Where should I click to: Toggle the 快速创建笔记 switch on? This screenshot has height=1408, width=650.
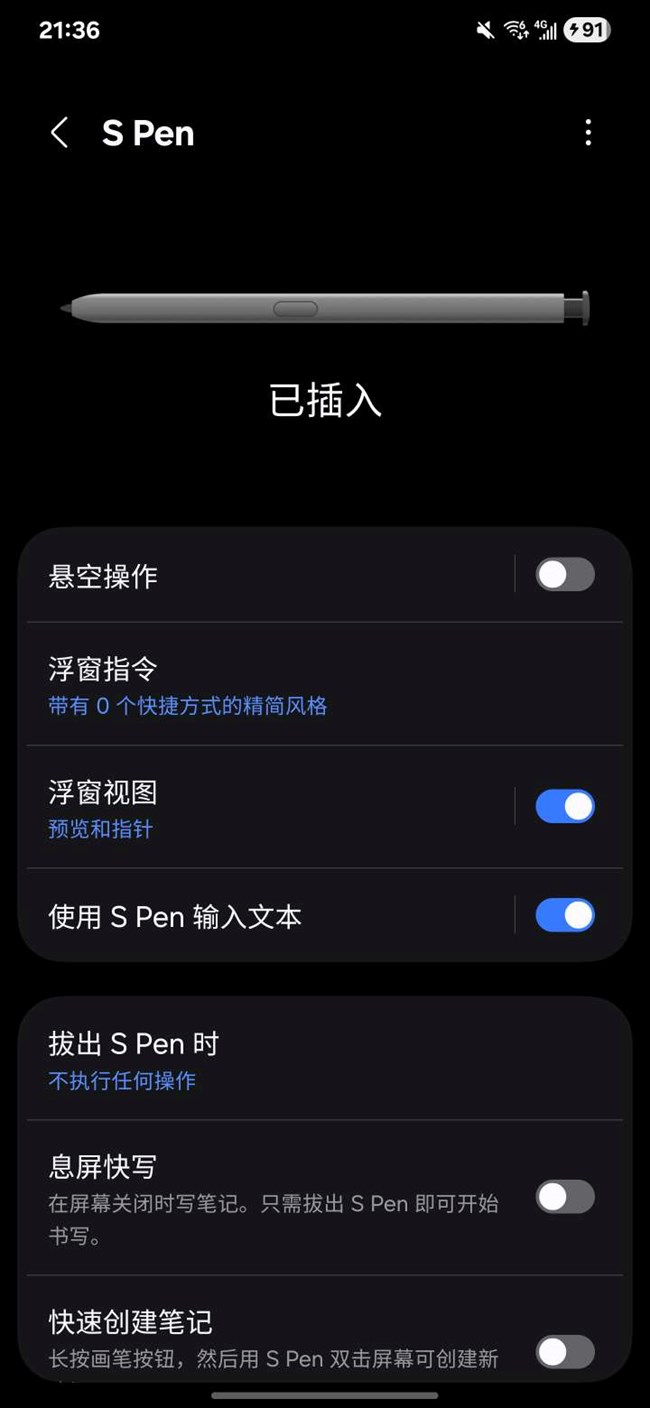pyautogui.click(x=565, y=1352)
